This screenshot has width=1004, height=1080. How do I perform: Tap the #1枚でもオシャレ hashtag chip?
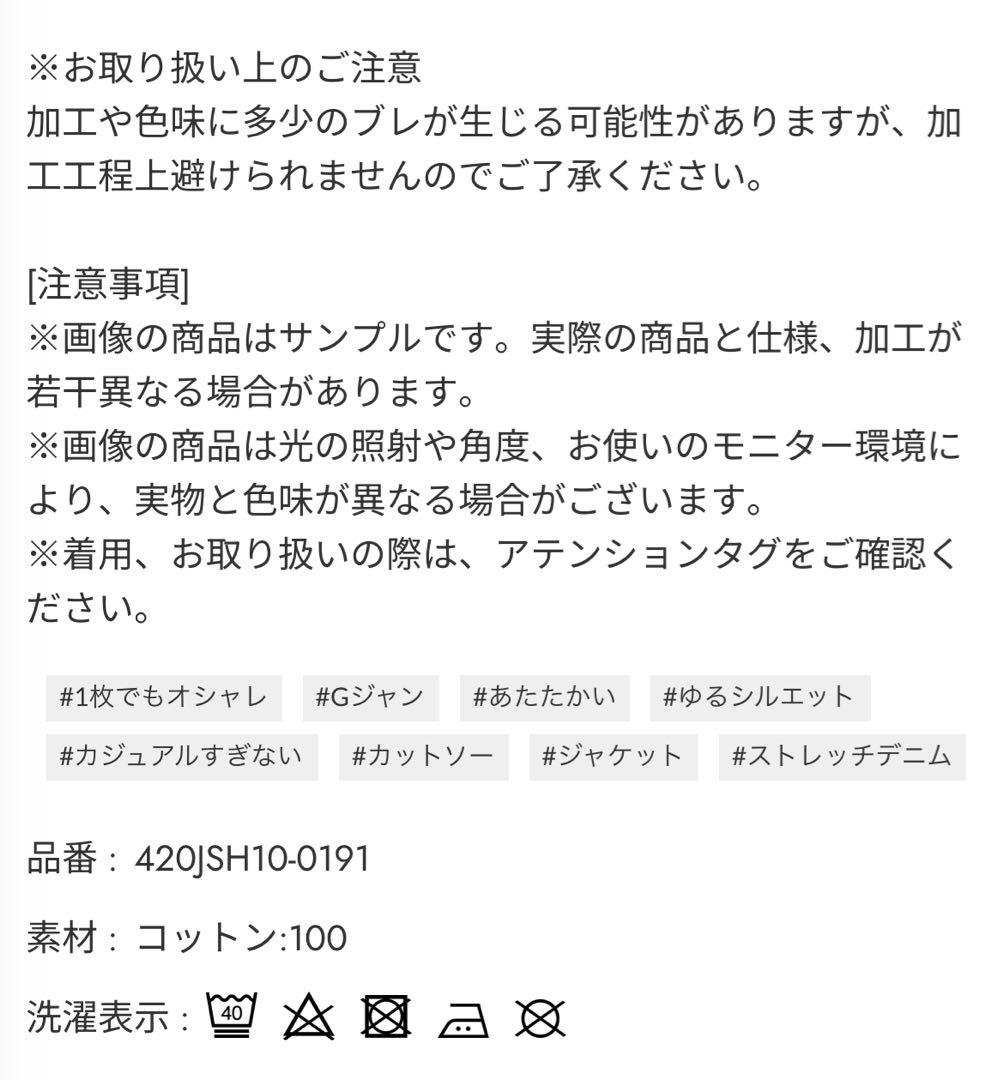pyautogui.click(x=164, y=697)
